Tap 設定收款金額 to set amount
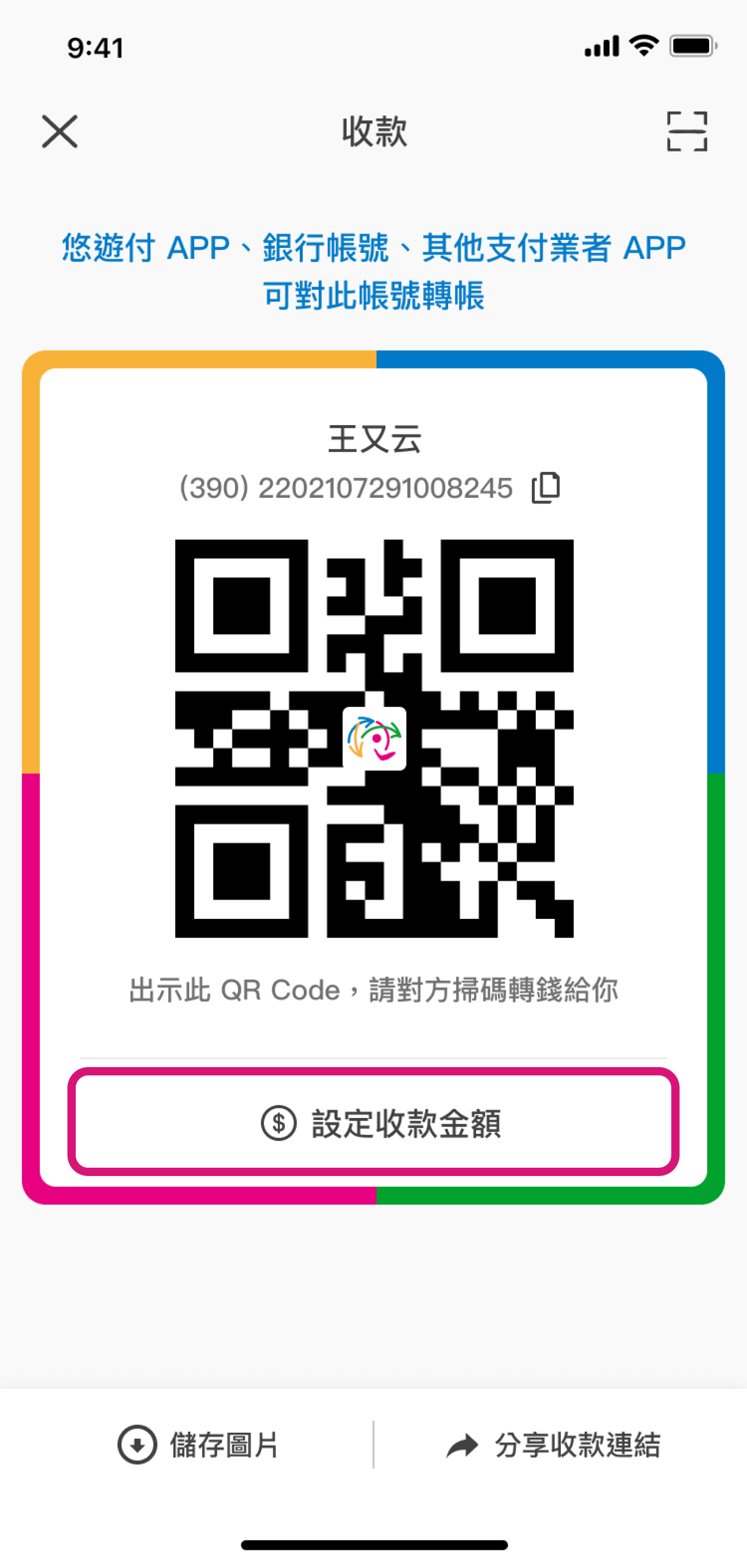Image resolution: width=747 pixels, height=1568 pixels. (373, 1123)
